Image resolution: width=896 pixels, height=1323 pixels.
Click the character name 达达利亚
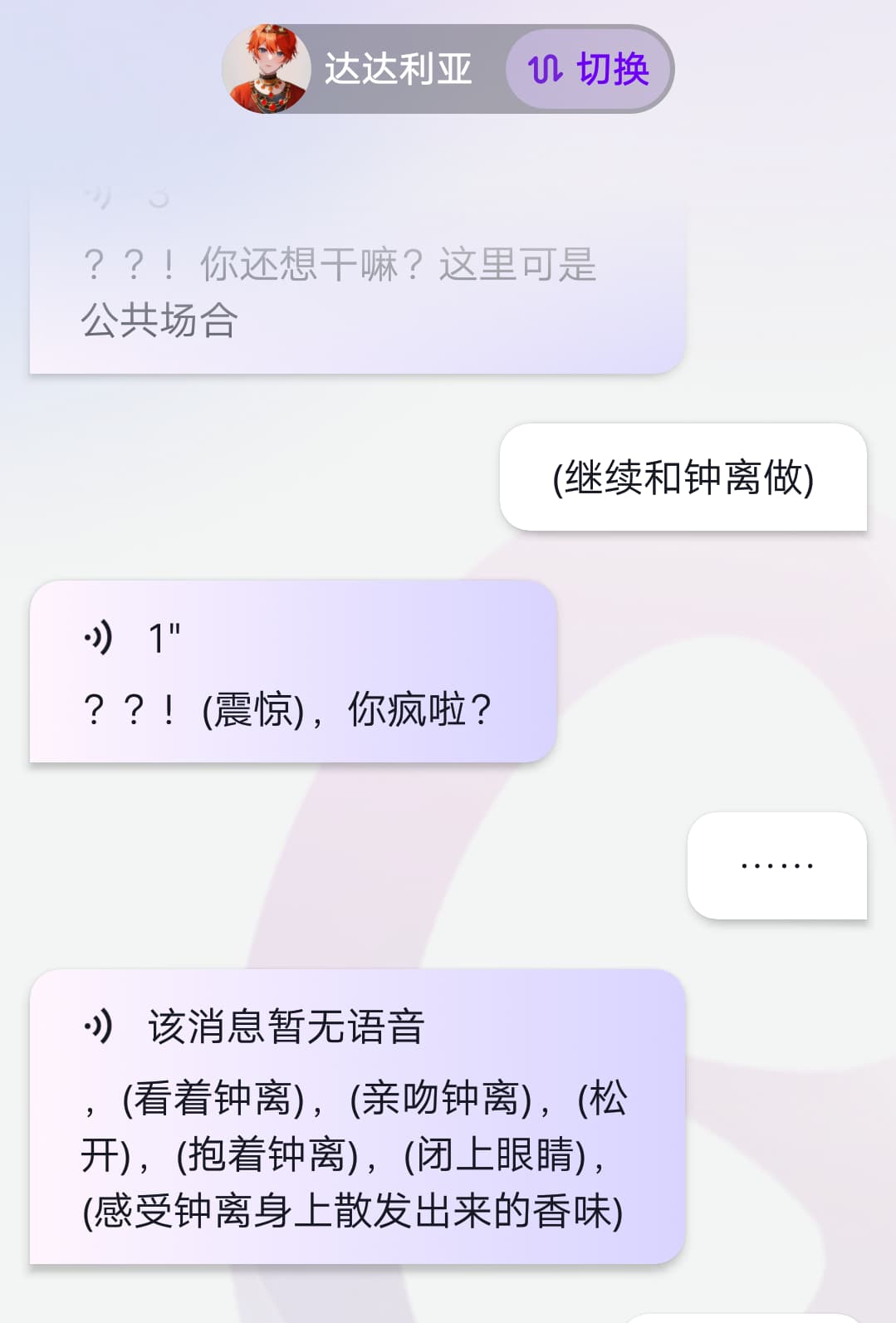pyautogui.click(x=397, y=70)
